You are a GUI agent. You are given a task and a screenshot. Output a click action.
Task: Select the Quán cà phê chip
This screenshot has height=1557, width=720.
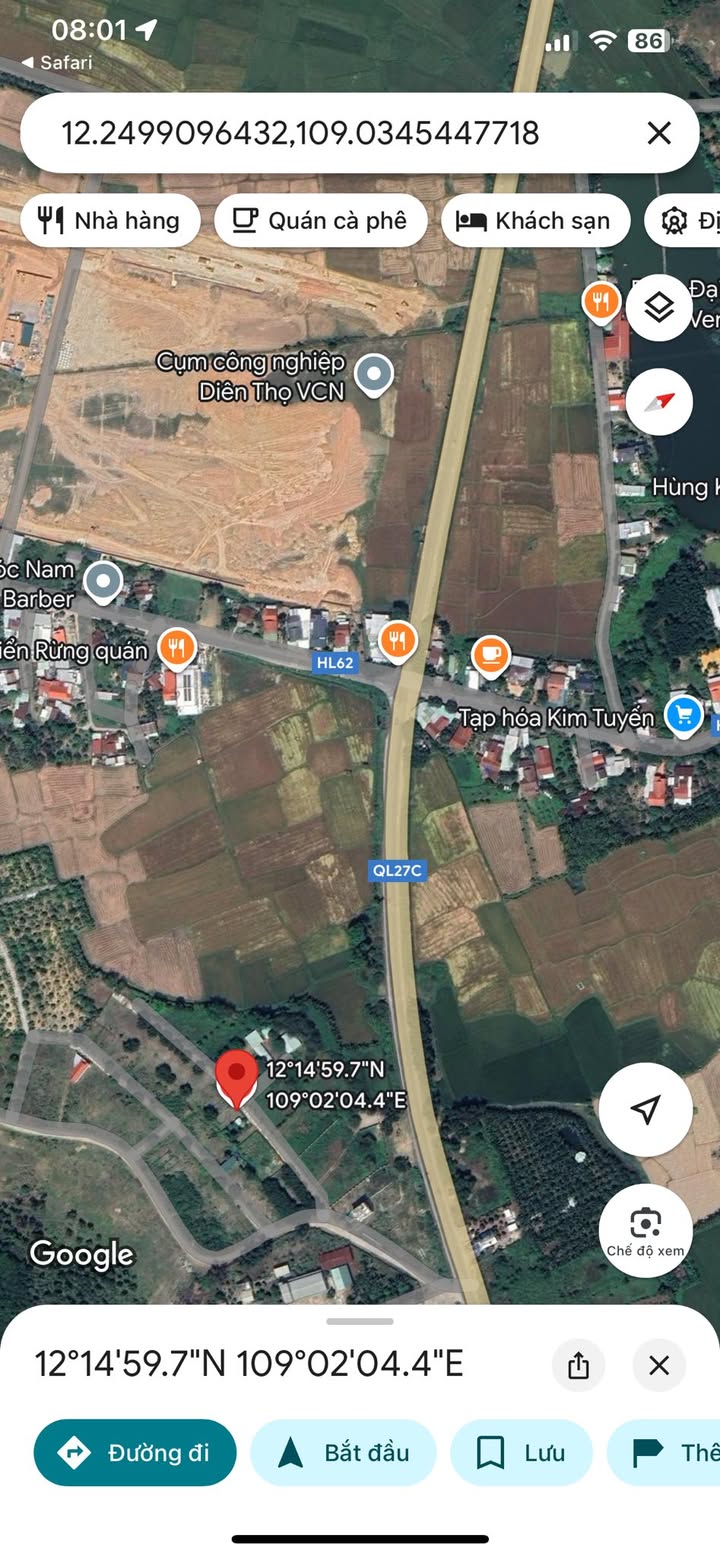coord(320,221)
